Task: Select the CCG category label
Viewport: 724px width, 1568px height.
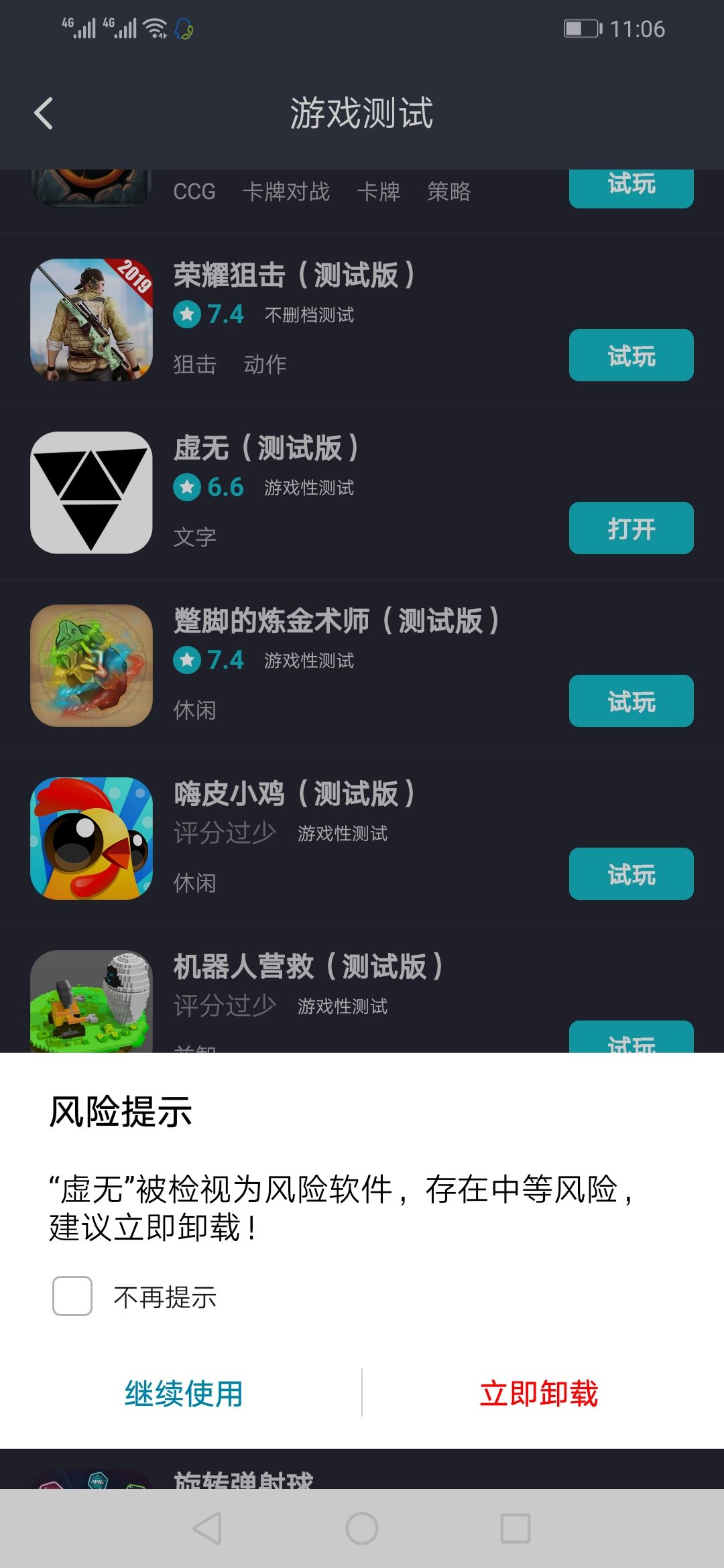Action: click(x=194, y=192)
